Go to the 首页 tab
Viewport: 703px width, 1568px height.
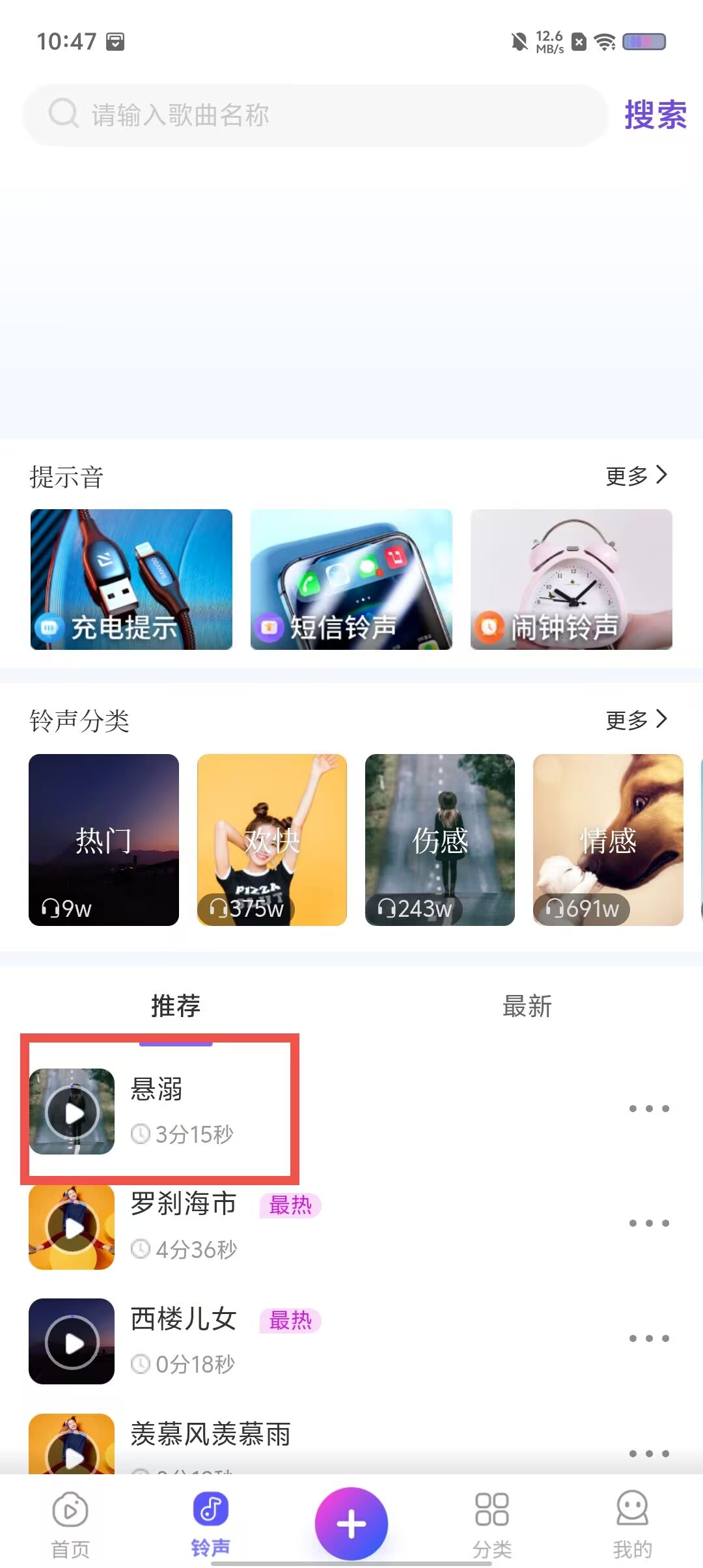pyautogui.click(x=70, y=1524)
